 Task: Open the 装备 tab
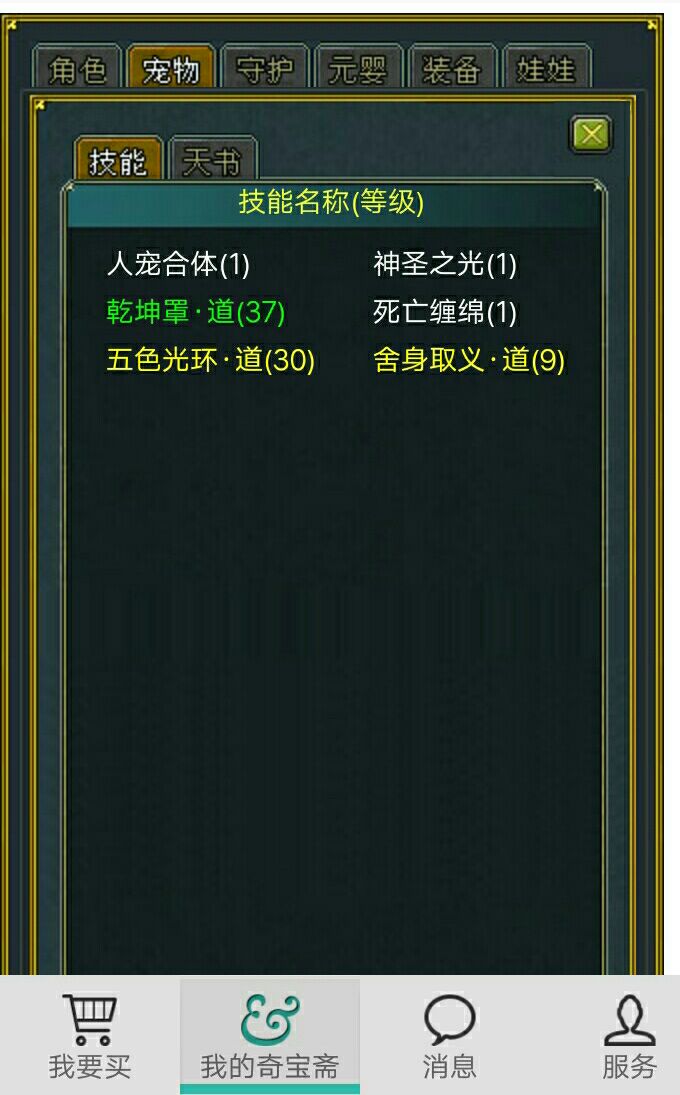452,67
